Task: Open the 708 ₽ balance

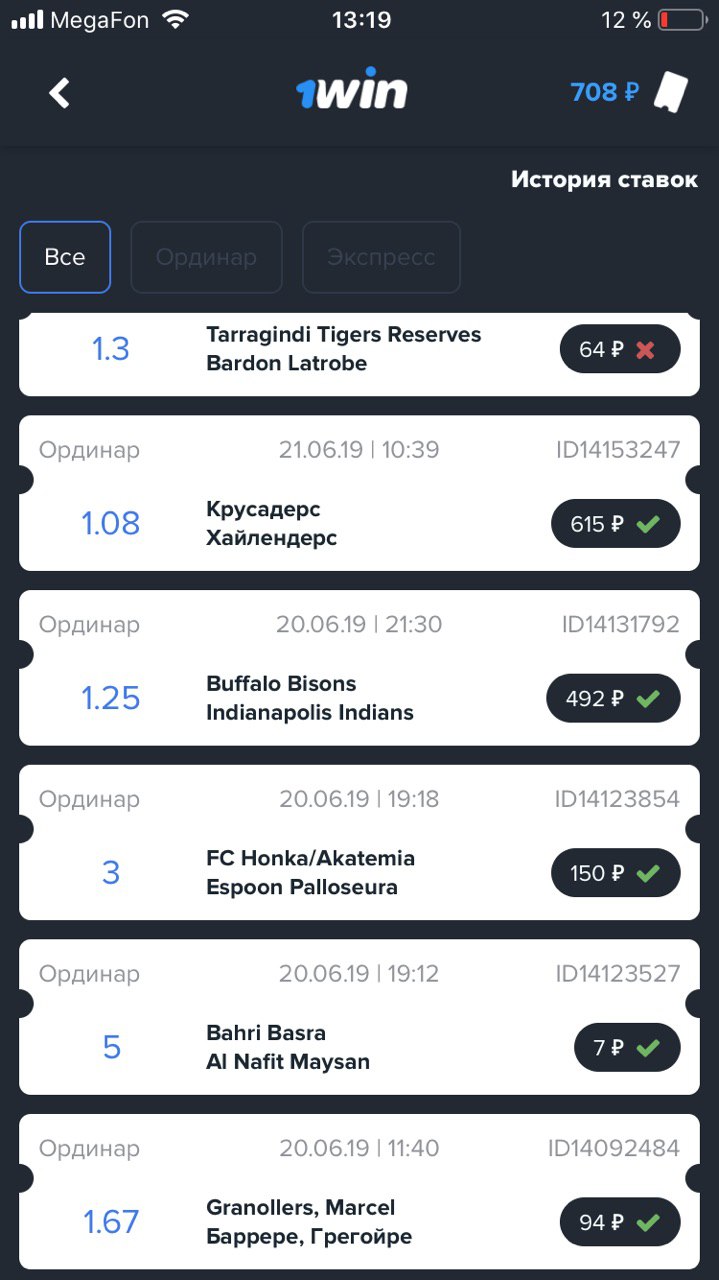Action: (604, 93)
